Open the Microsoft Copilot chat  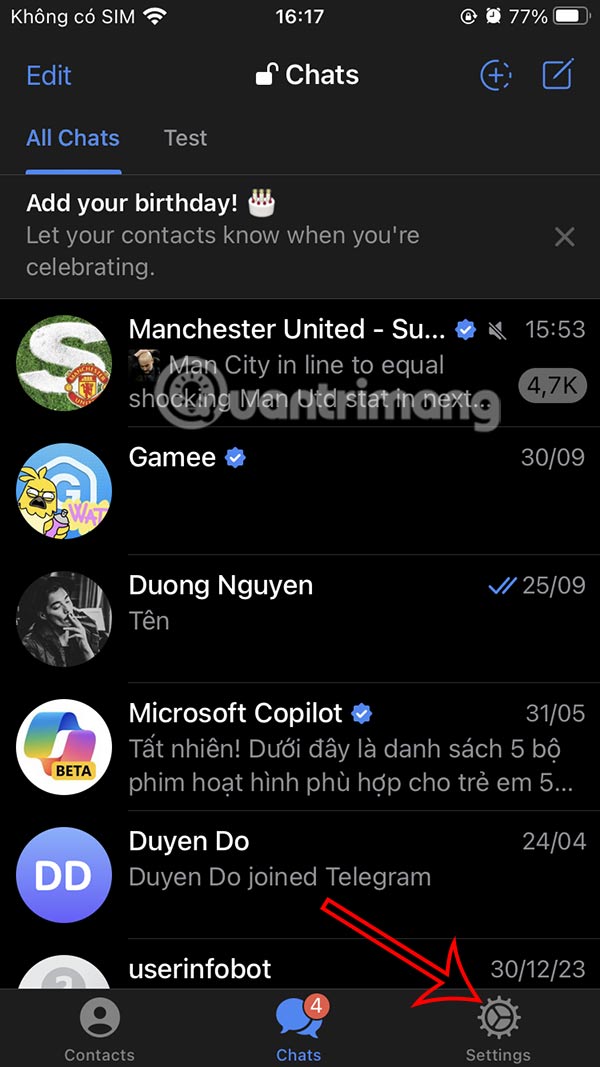point(300,747)
